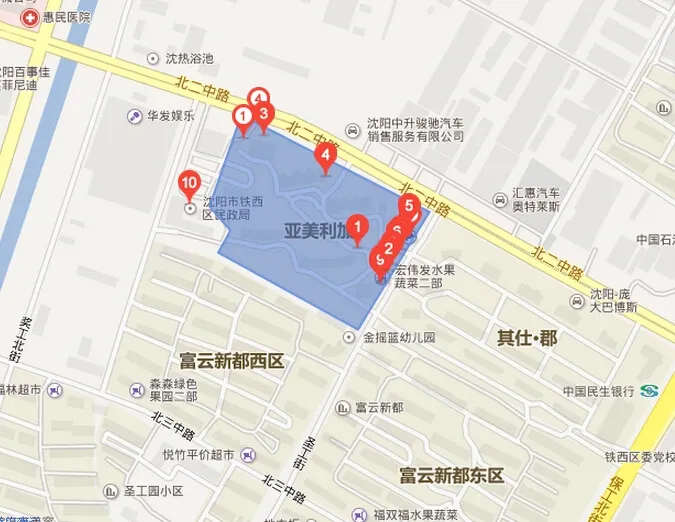Select pin 10 near 沈阳市铁西区民政局
This screenshot has width=675, height=522.
(x=189, y=183)
